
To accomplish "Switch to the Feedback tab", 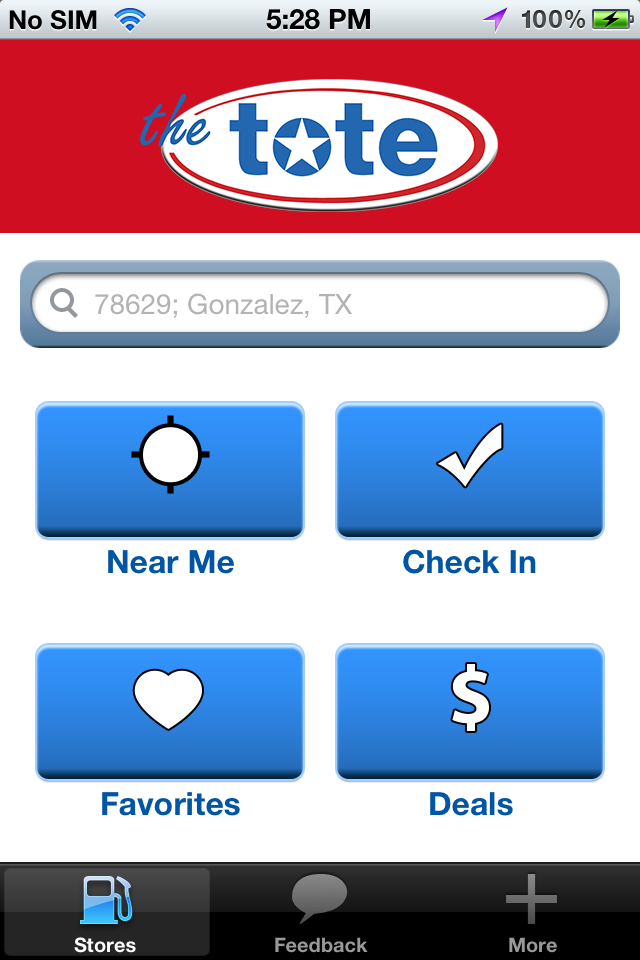I will 320,912.
